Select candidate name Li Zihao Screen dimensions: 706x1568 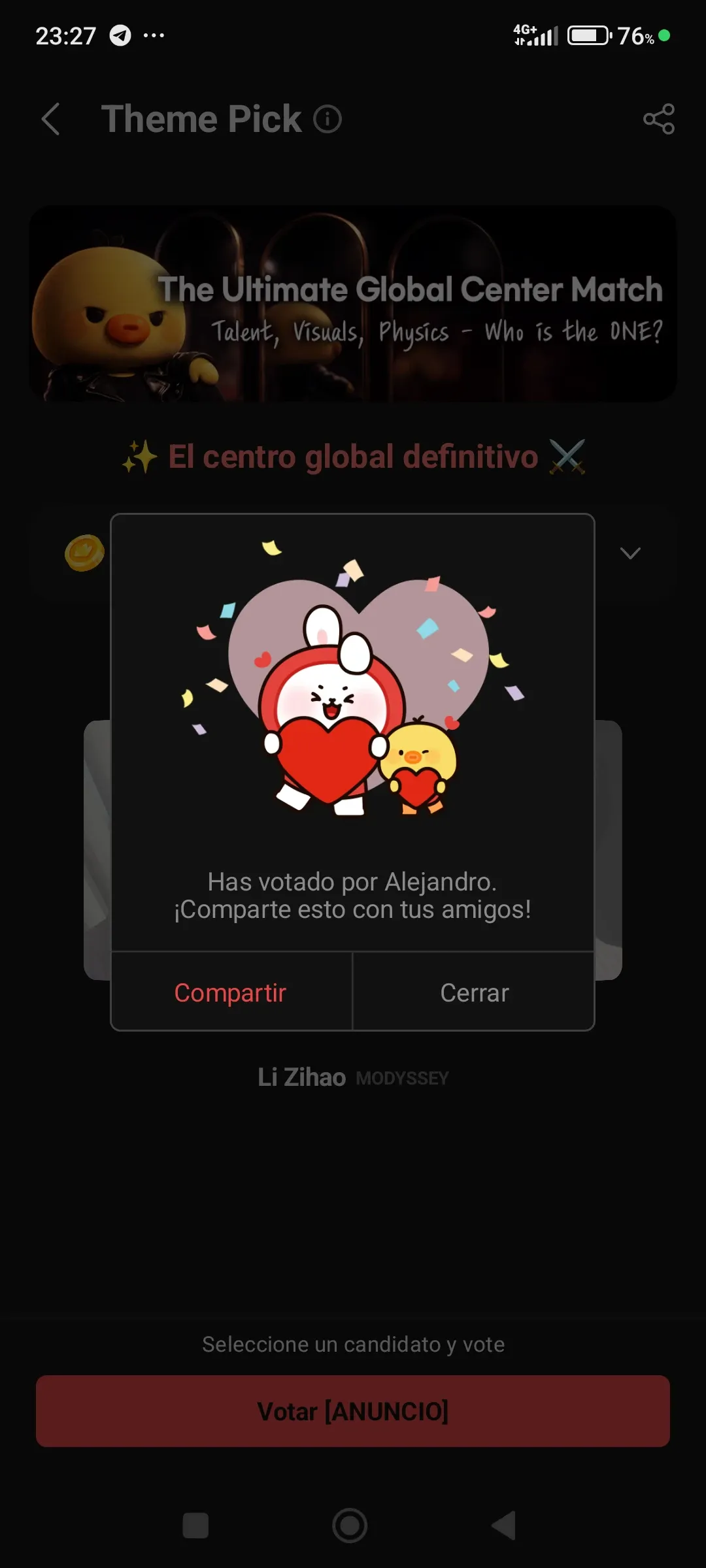pyautogui.click(x=303, y=1077)
